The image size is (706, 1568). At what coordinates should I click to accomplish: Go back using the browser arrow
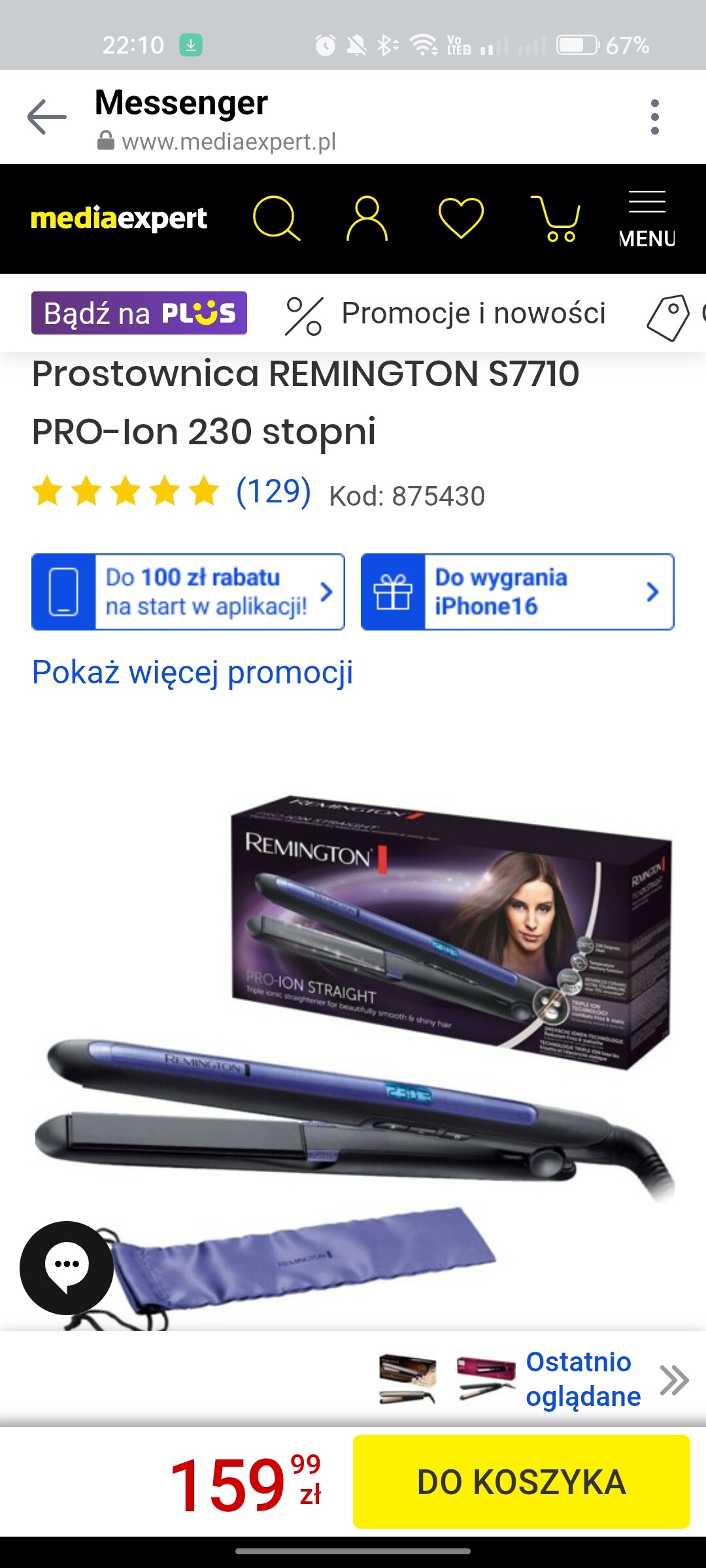point(47,117)
